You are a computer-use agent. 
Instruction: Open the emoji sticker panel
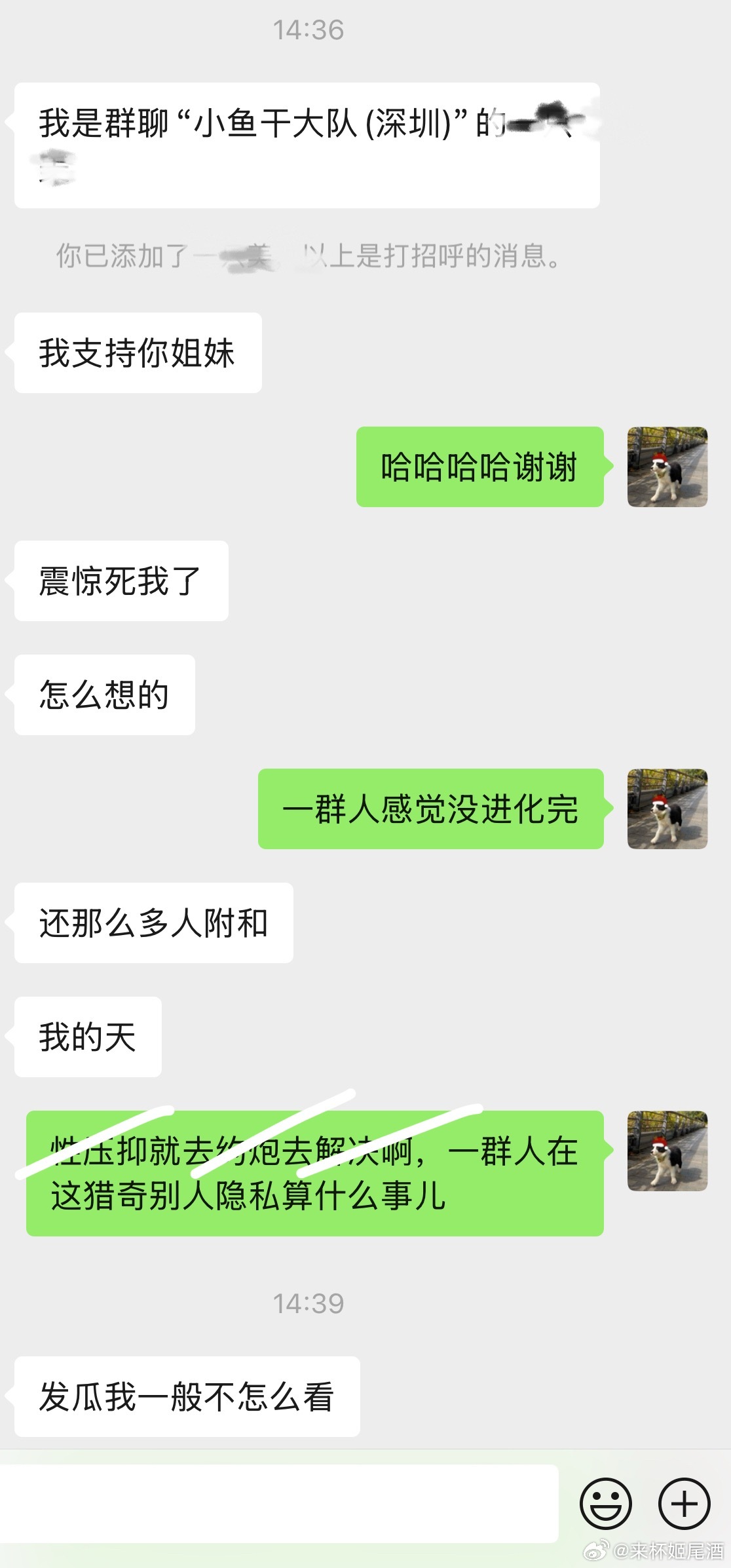click(x=606, y=1503)
